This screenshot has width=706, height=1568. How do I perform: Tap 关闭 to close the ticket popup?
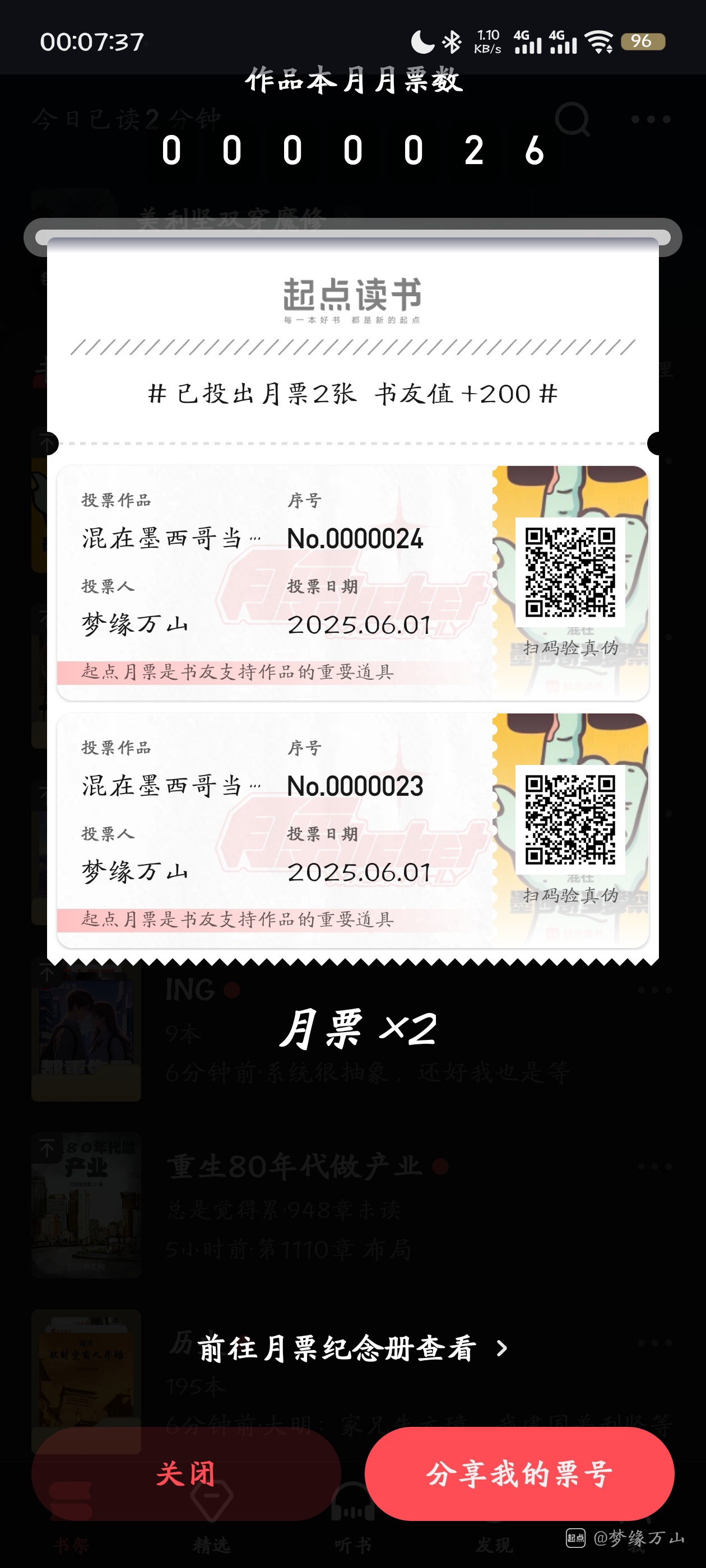pos(186,1474)
